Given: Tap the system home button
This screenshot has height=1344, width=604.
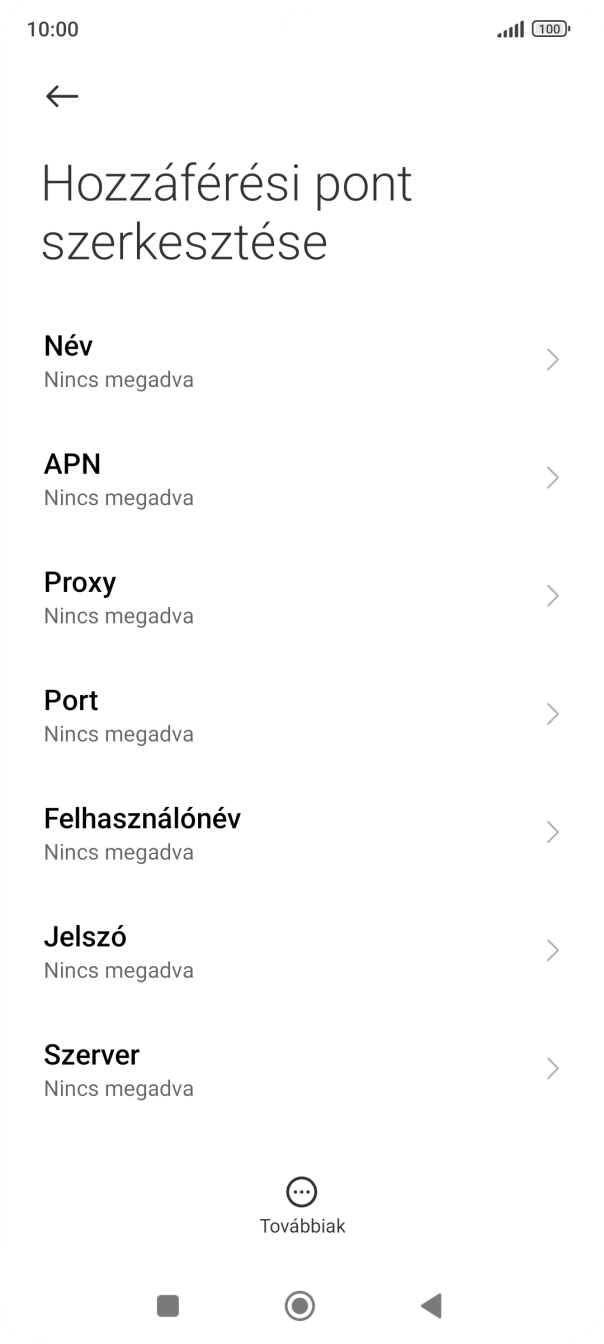Looking at the screenshot, I should [300, 1305].
